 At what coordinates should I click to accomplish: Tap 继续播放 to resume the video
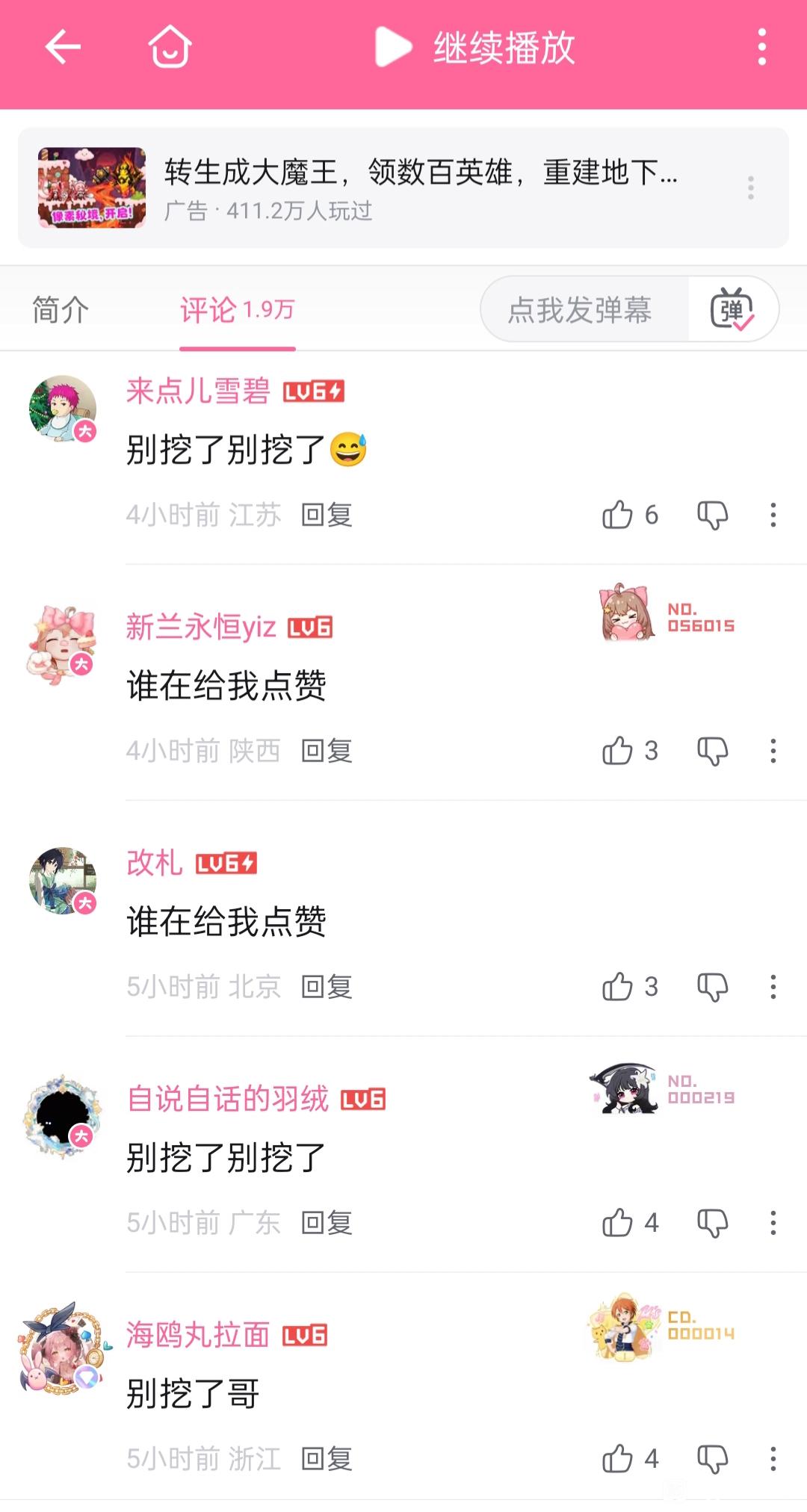475,48
